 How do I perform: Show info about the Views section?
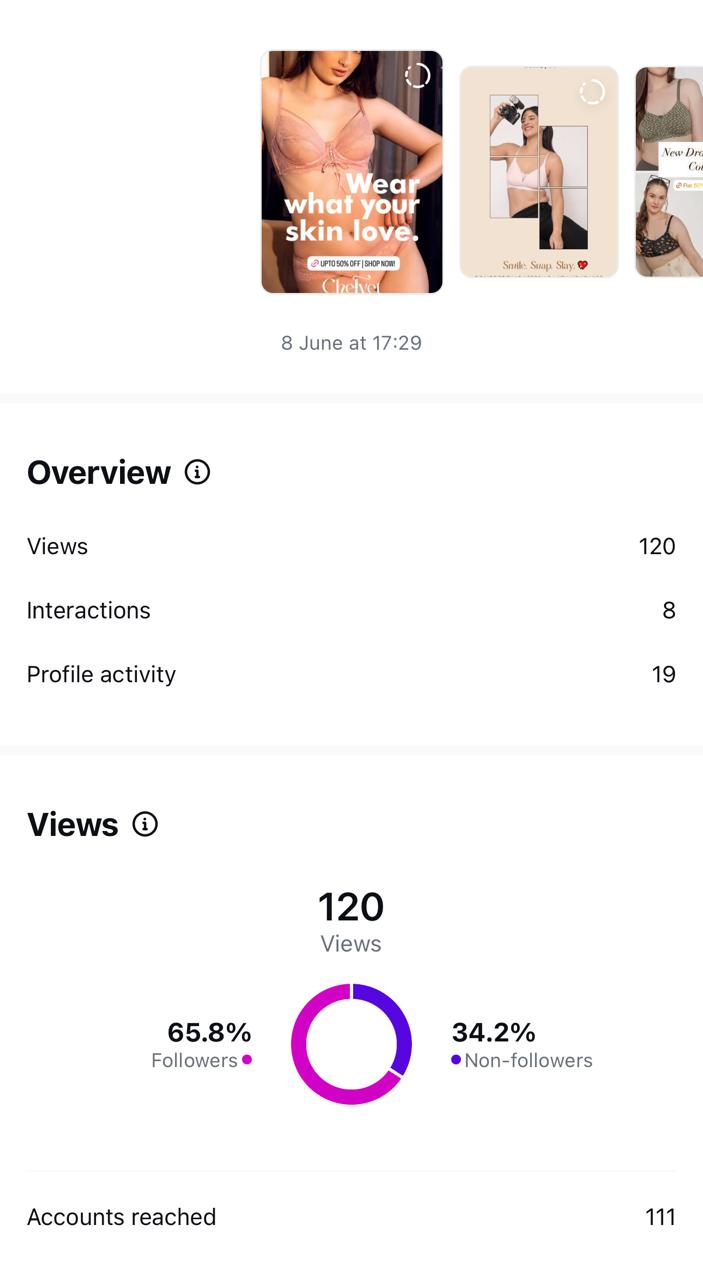(x=145, y=824)
